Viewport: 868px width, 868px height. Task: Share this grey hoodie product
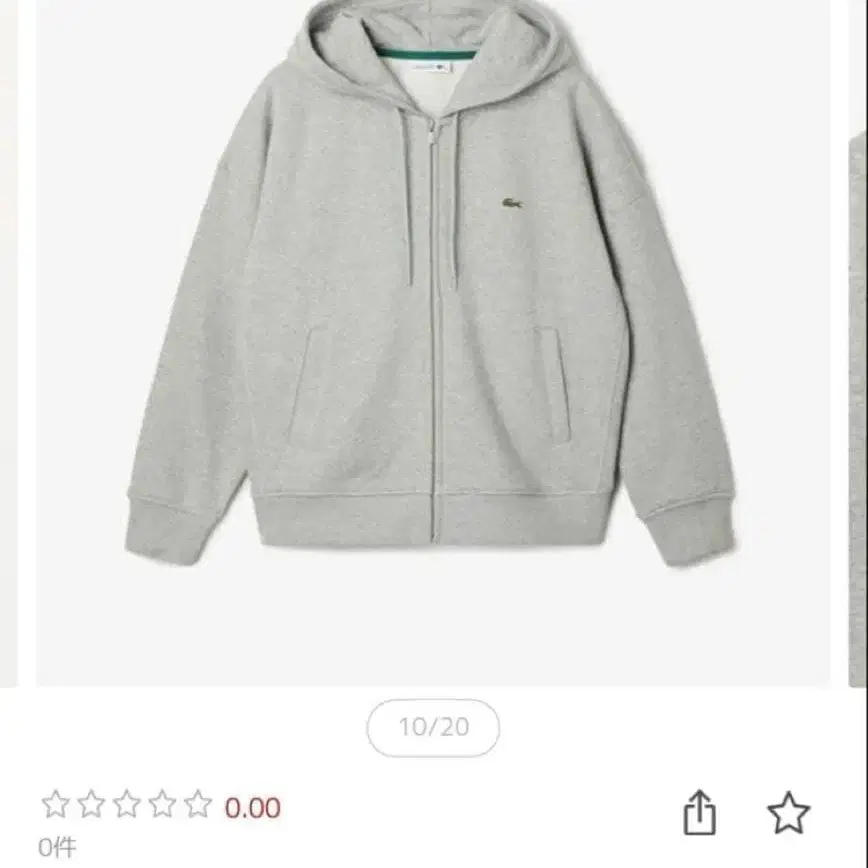pyautogui.click(x=700, y=811)
